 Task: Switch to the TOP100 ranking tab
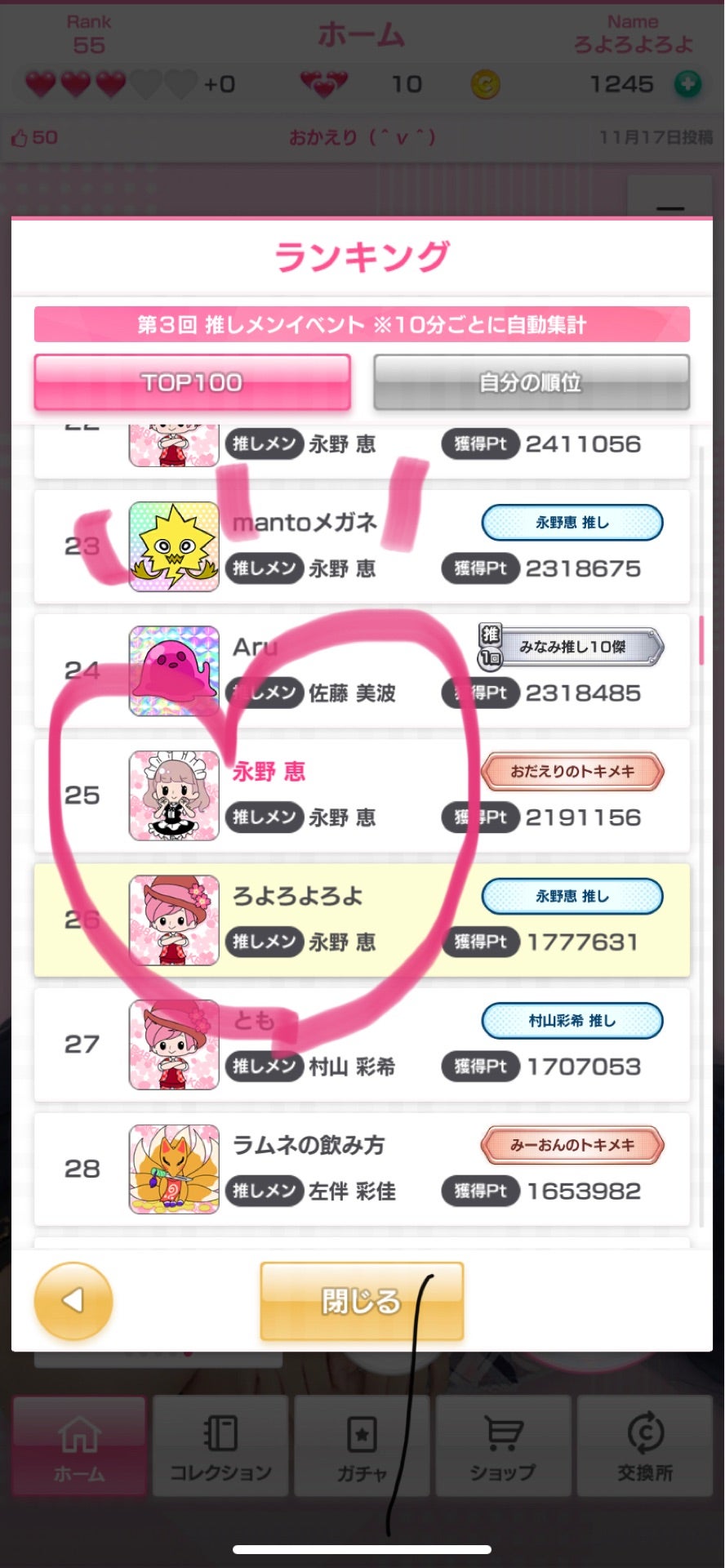(x=193, y=381)
